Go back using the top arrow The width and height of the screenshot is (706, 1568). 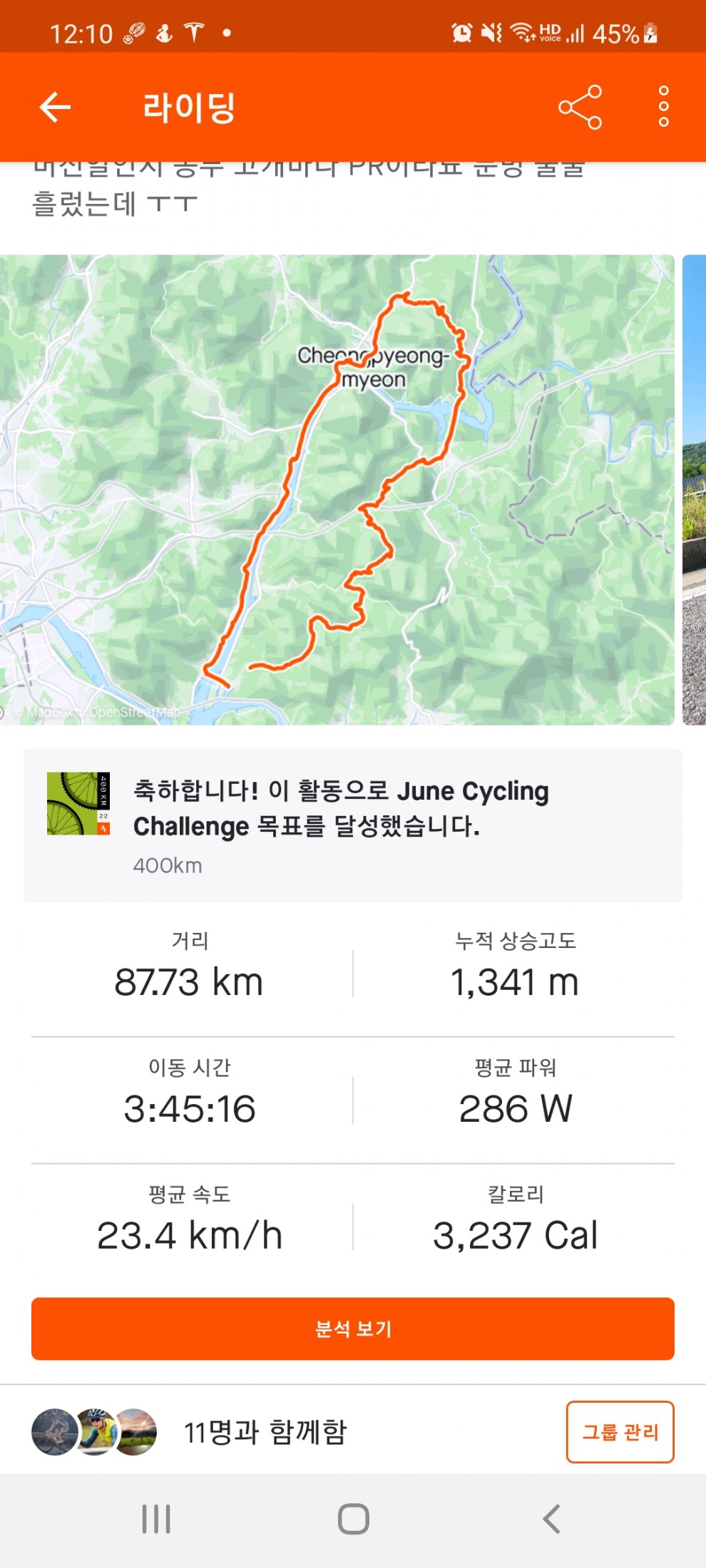click(55, 108)
